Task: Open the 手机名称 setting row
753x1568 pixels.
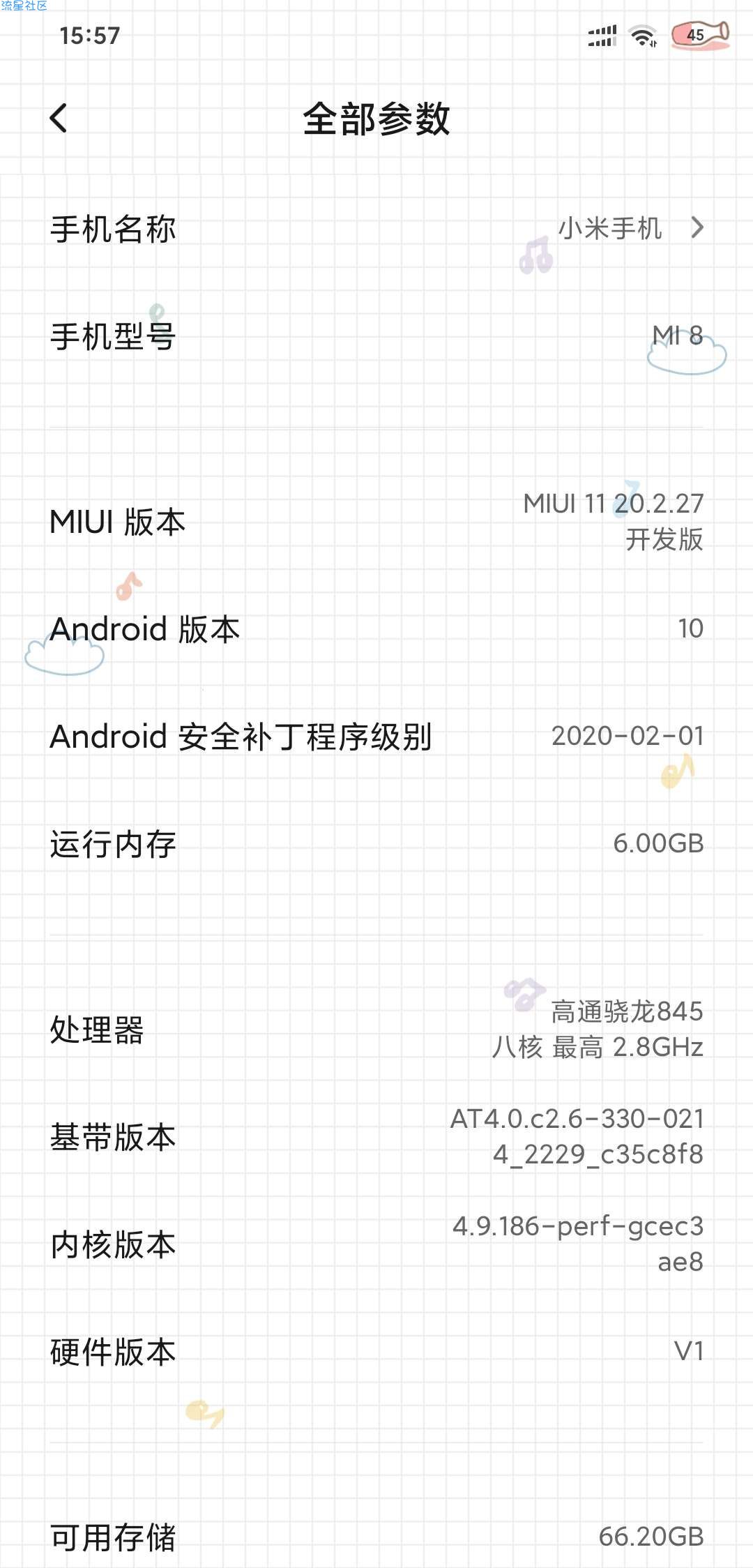Action: click(376, 229)
